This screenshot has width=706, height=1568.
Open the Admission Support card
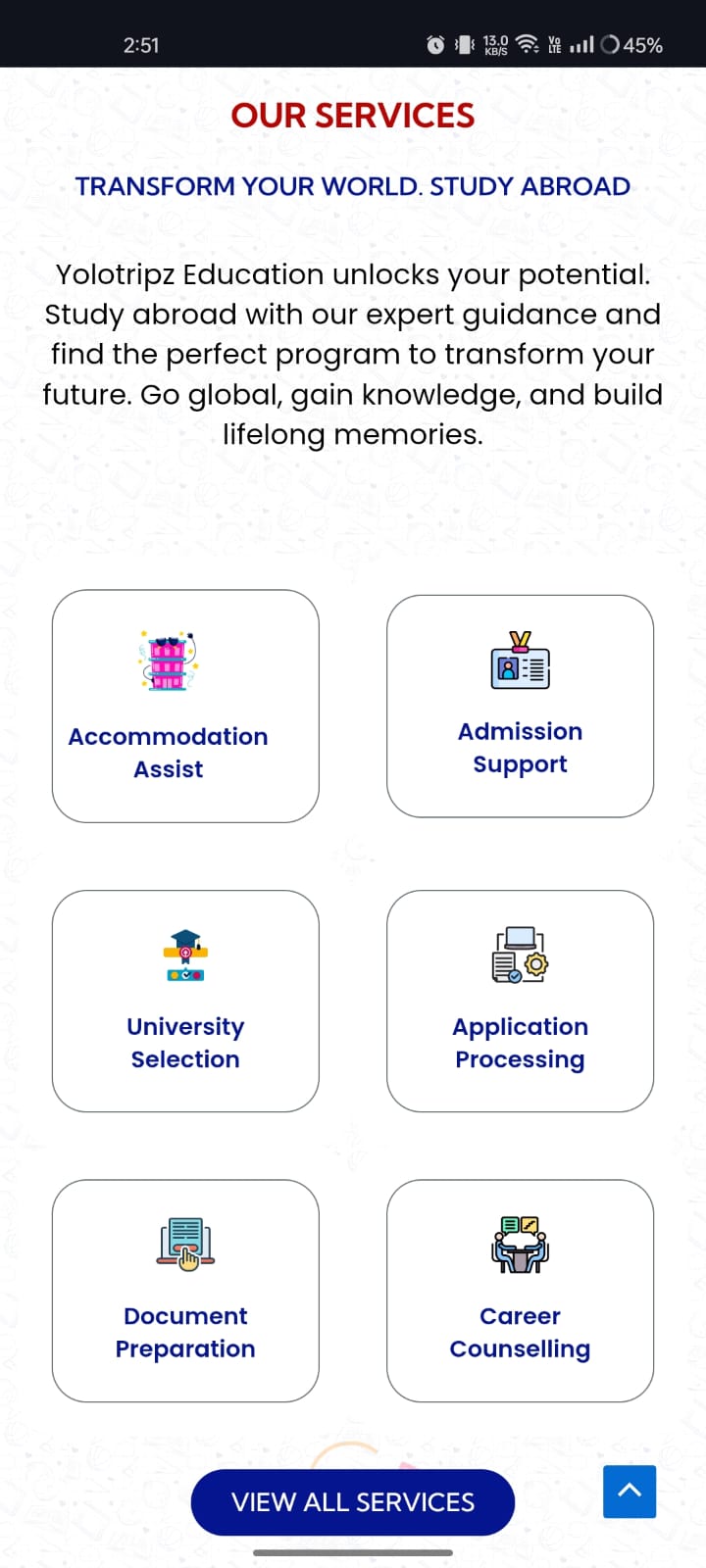[x=520, y=706]
